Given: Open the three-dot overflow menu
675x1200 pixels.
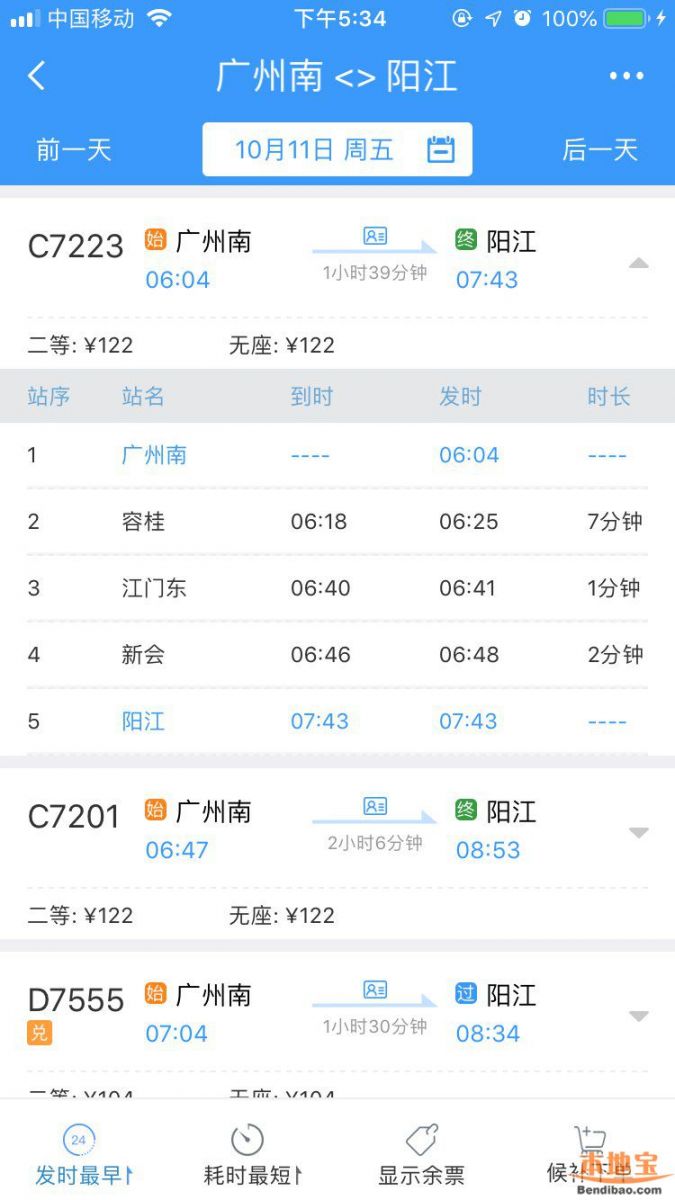Looking at the screenshot, I should (627, 76).
